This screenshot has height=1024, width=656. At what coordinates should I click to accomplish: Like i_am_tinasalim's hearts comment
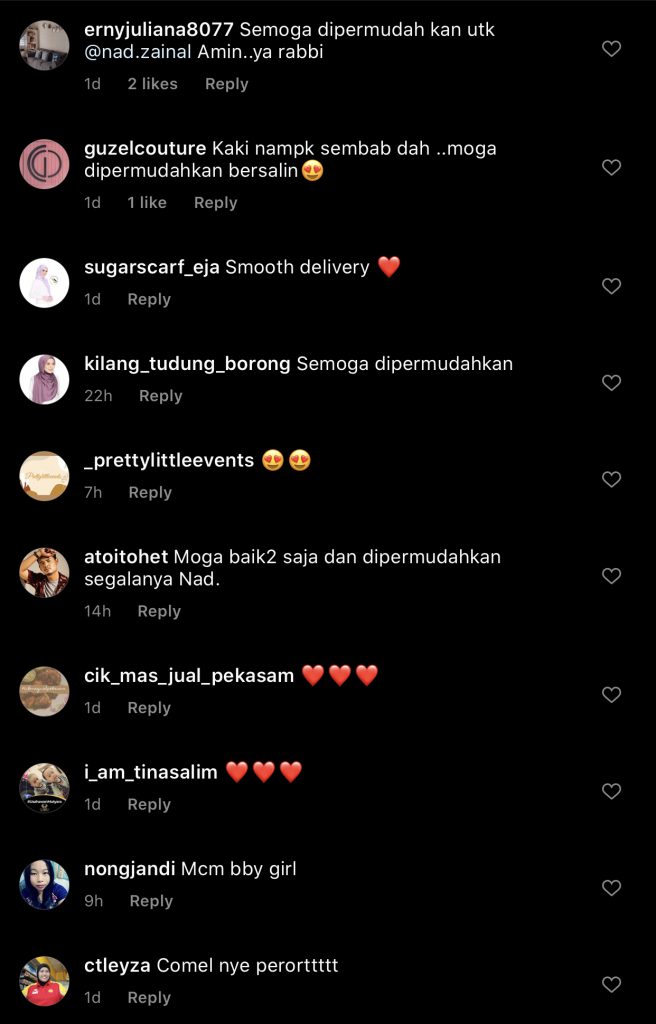[611, 791]
